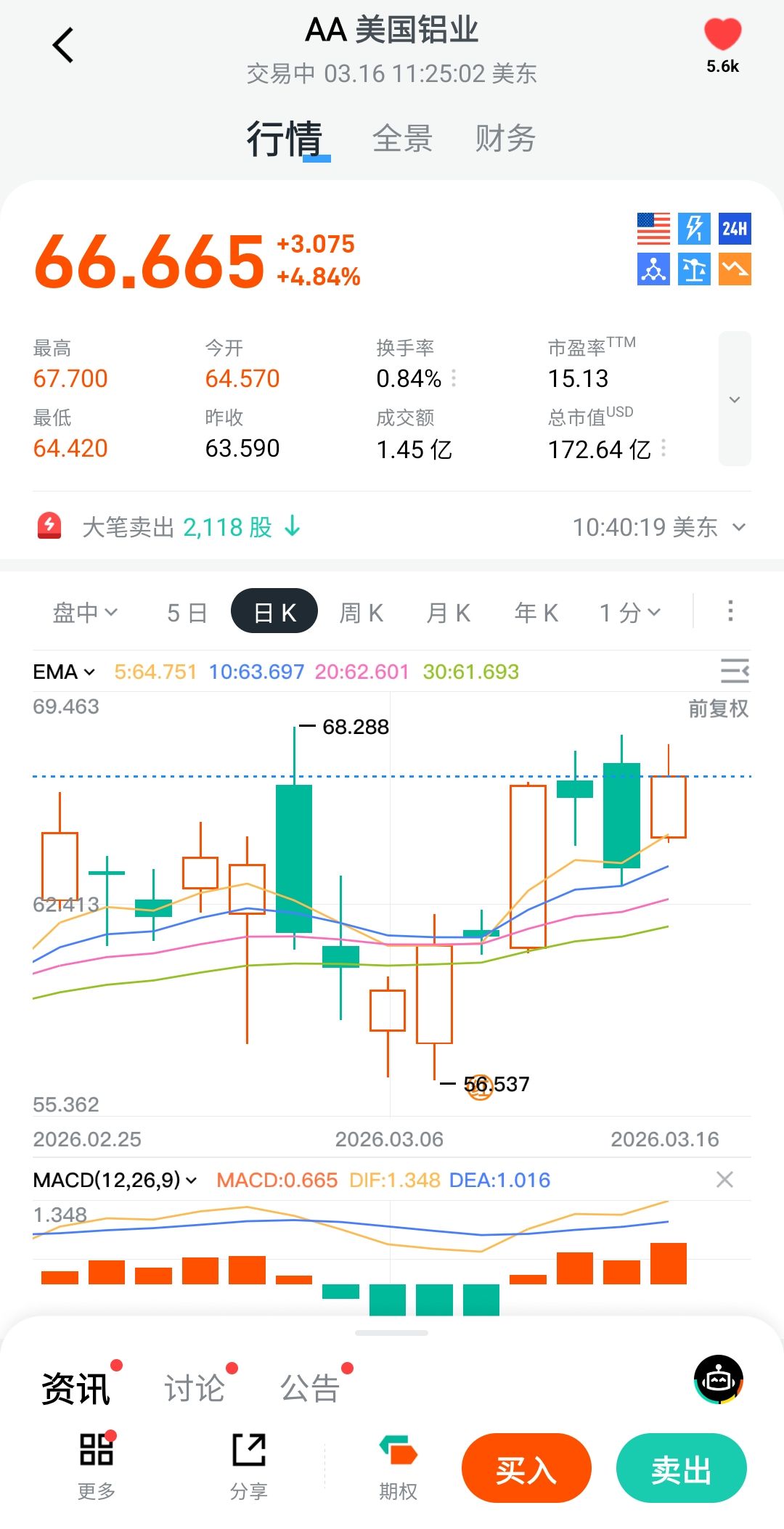Open the 1分 interval dropdown

(x=629, y=613)
